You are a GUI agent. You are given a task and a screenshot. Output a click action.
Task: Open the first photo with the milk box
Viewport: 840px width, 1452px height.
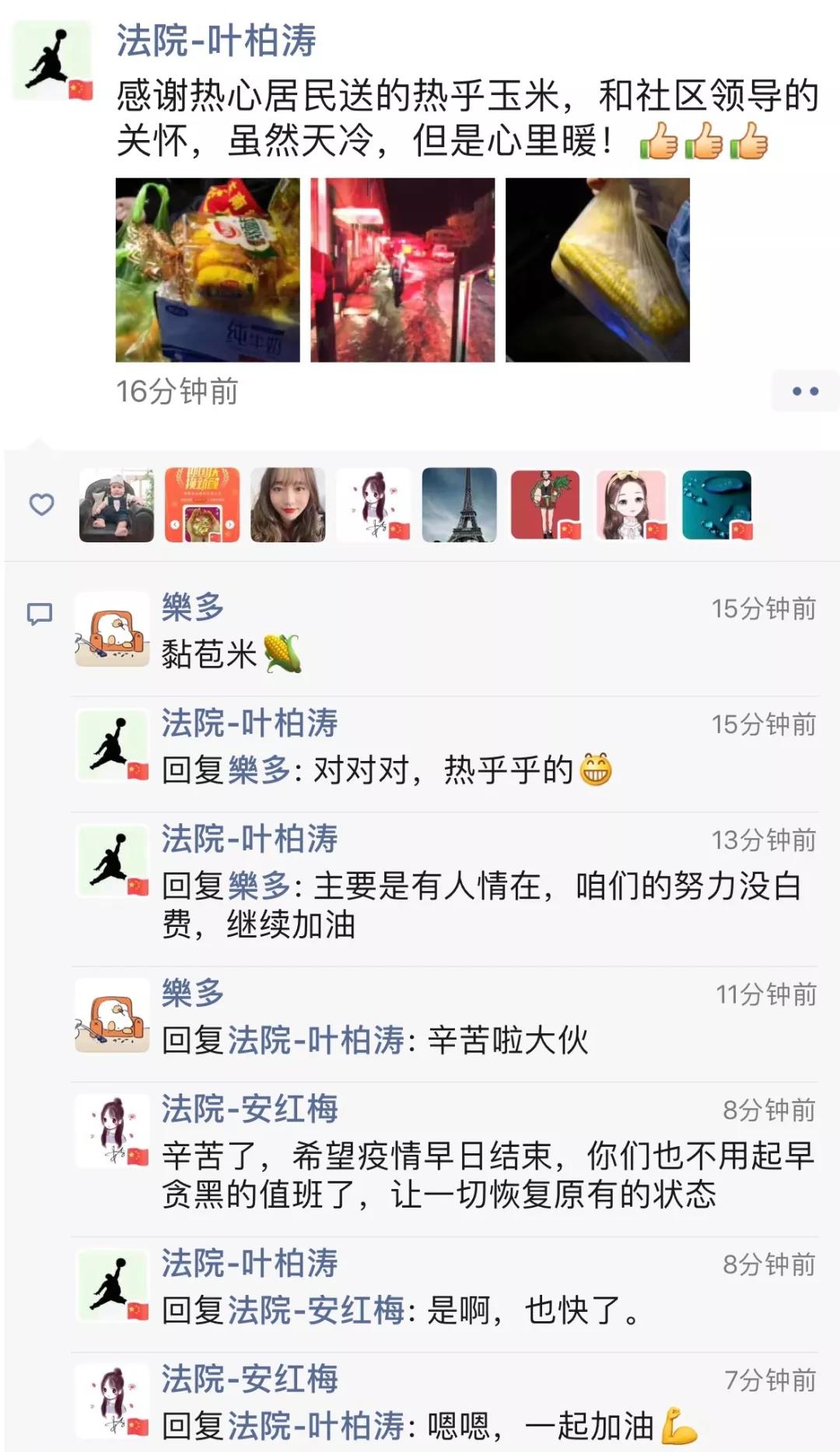208,270
